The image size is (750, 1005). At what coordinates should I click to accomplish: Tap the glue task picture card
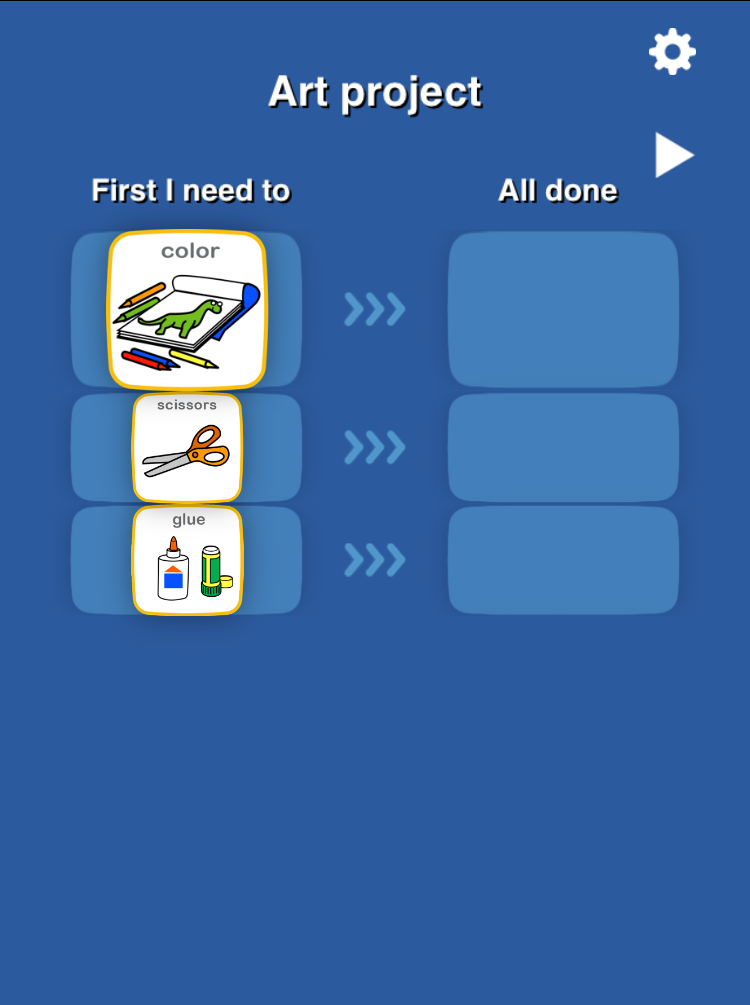[x=190, y=560]
